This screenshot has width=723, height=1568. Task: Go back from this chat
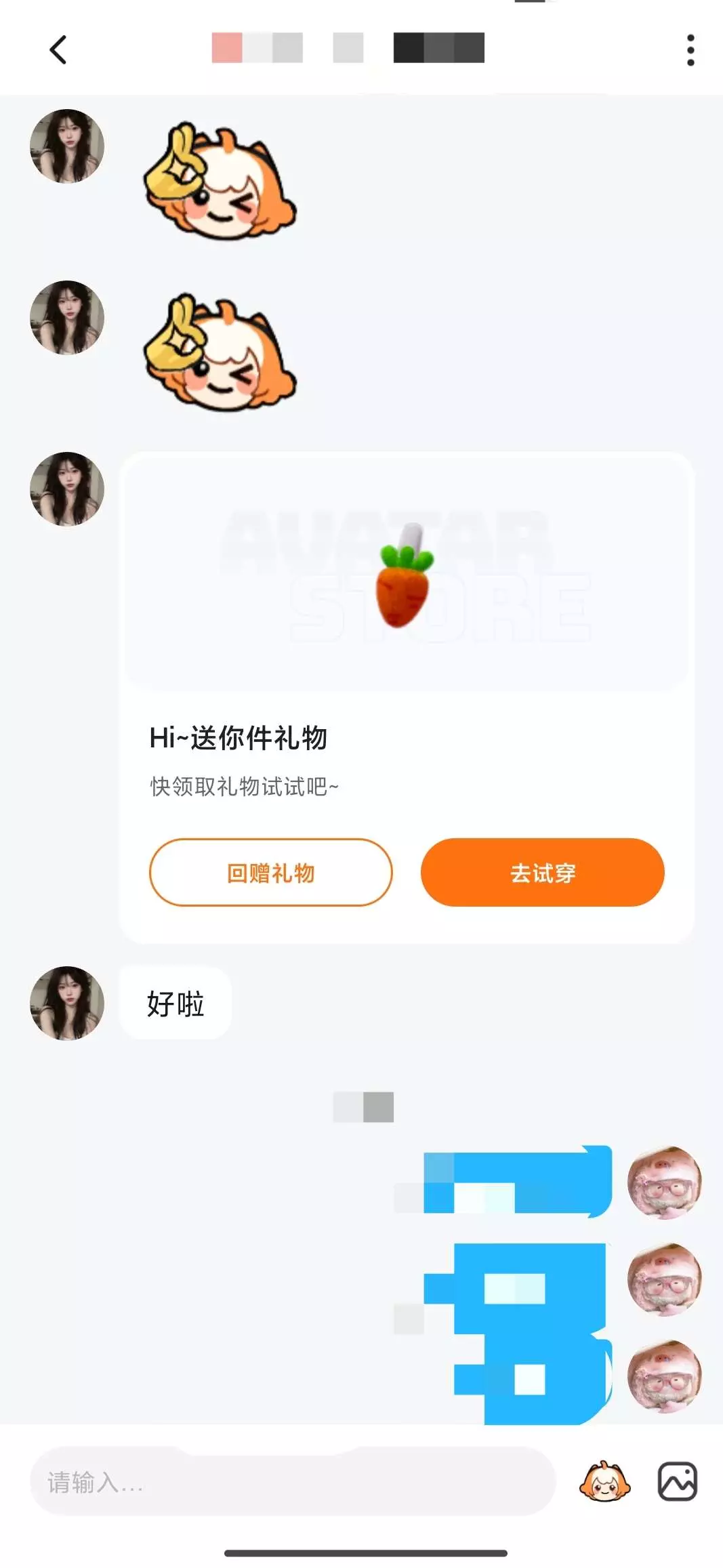point(58,50)
